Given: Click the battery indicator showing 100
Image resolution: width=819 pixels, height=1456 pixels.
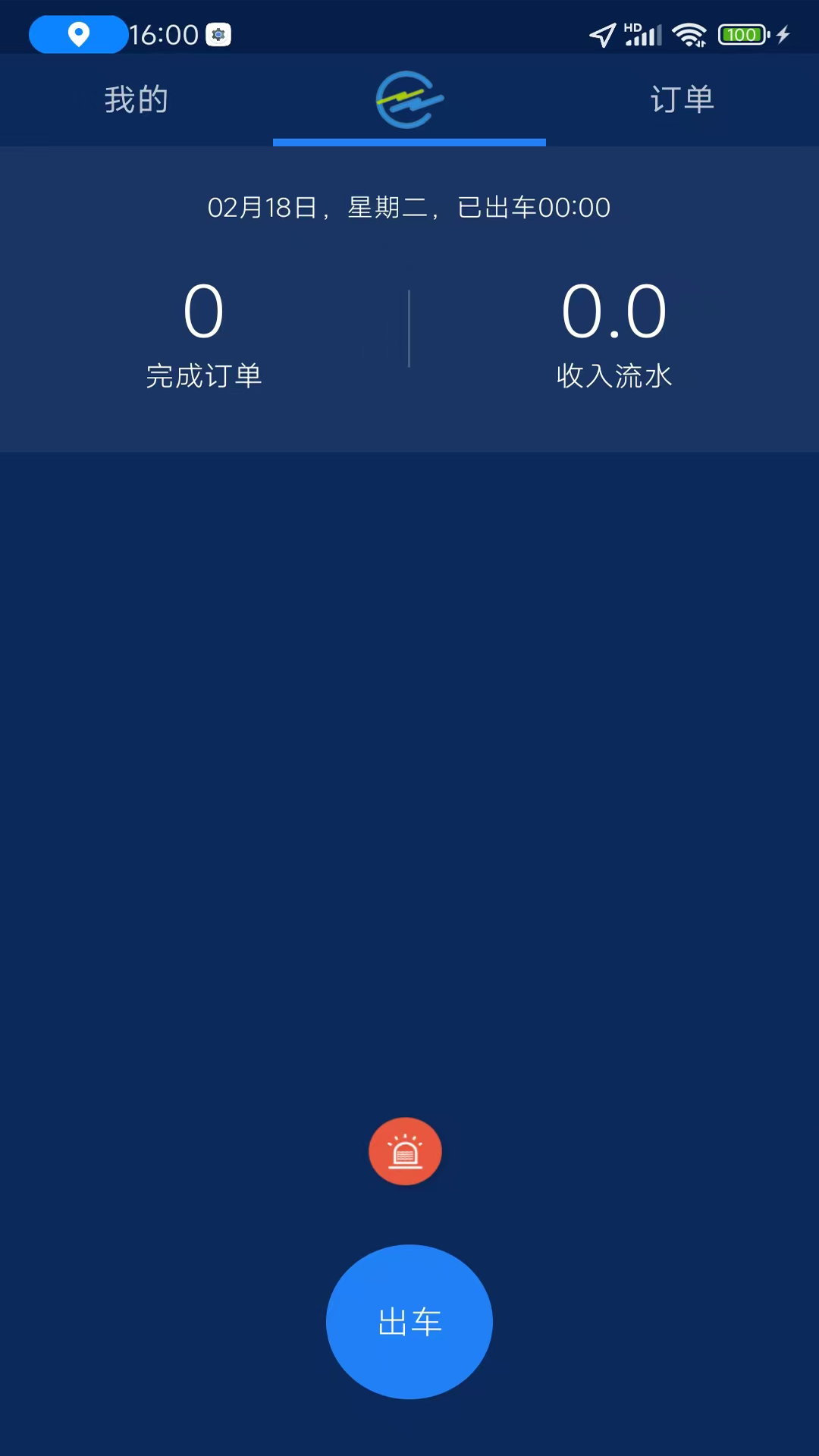Looking at the screenshot, I should pos(742,34).
